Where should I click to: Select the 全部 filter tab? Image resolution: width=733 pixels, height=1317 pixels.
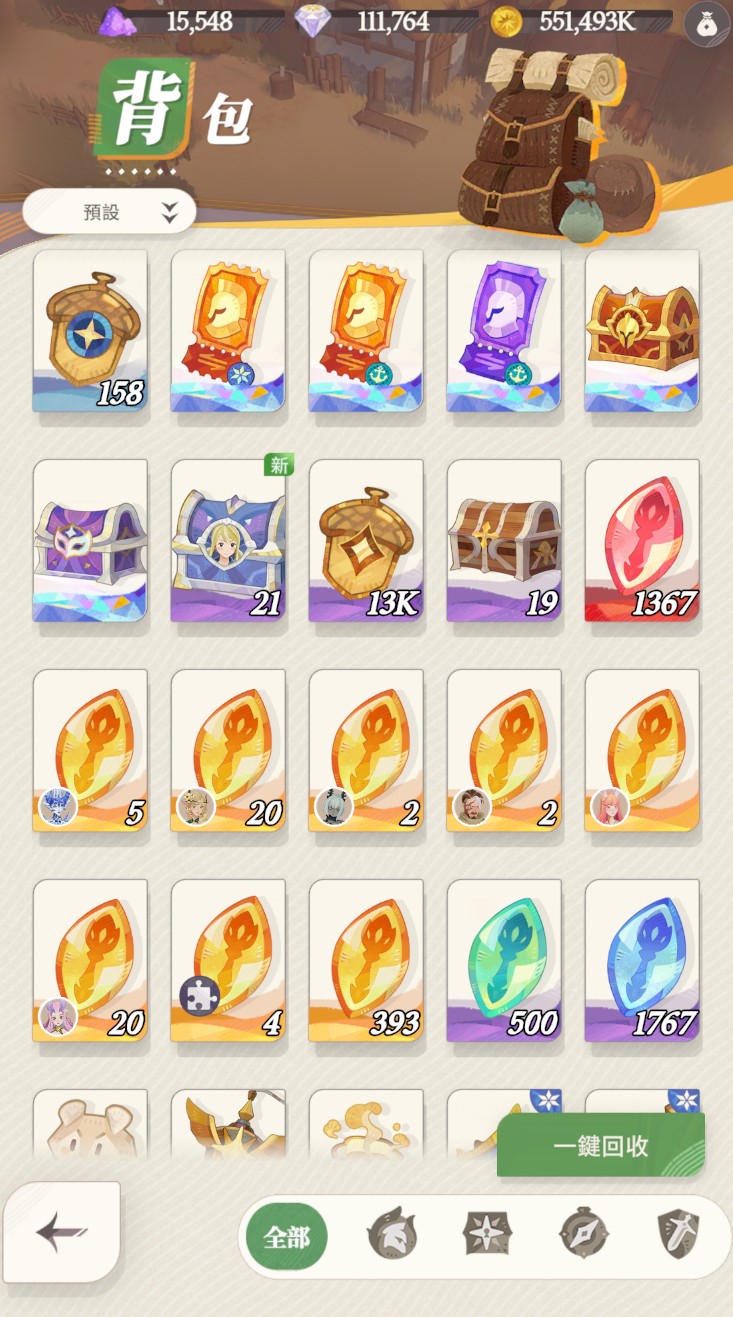point(286,1237)
